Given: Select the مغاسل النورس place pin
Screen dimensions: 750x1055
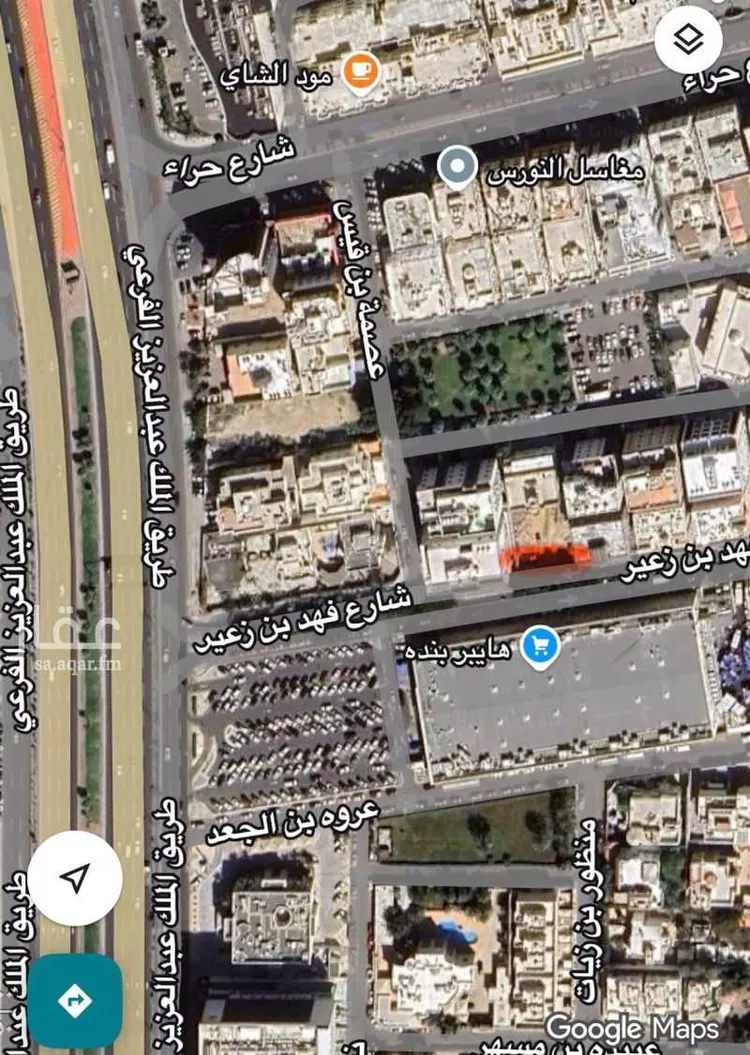Looking at the screenshot, I should point(459,167).
